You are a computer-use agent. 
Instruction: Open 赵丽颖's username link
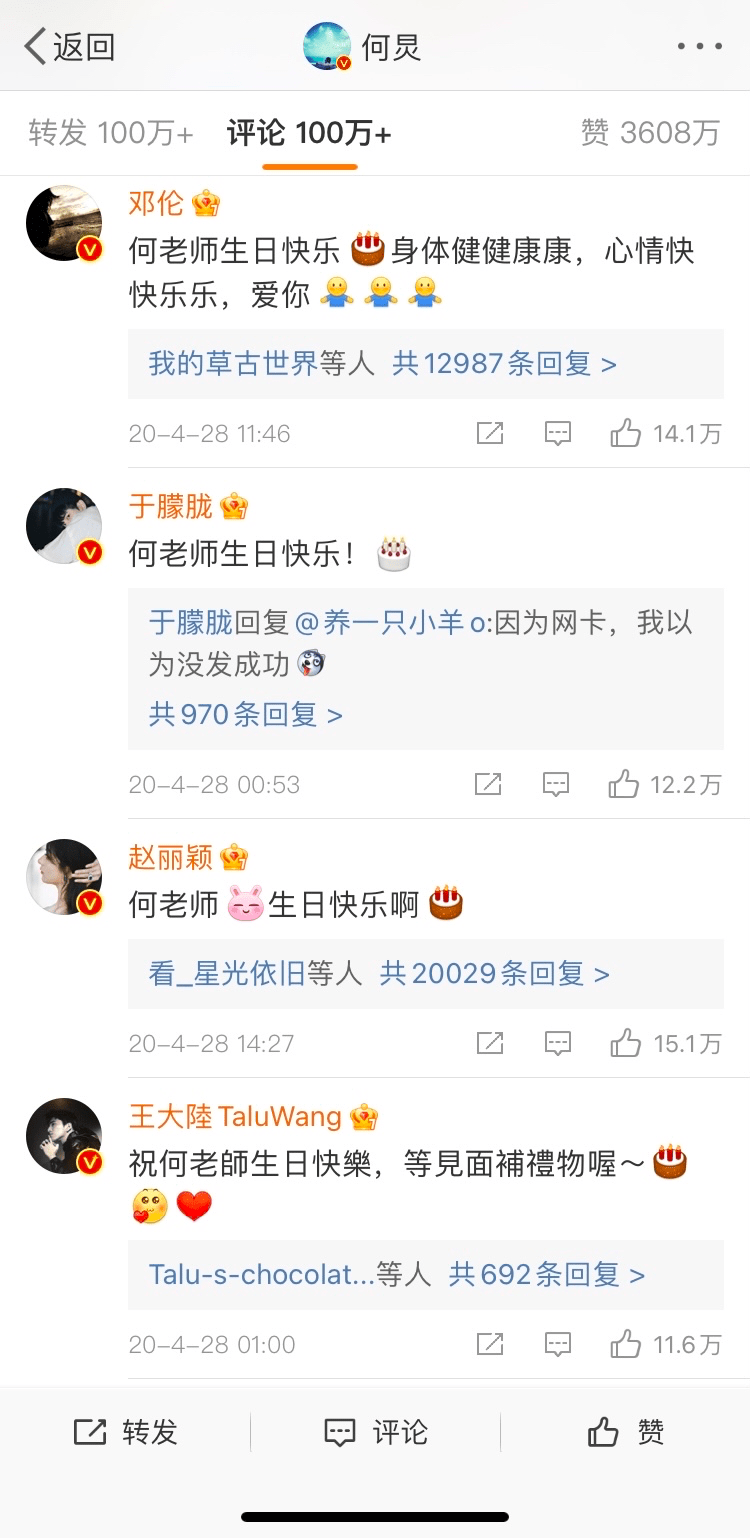point(171,857)
